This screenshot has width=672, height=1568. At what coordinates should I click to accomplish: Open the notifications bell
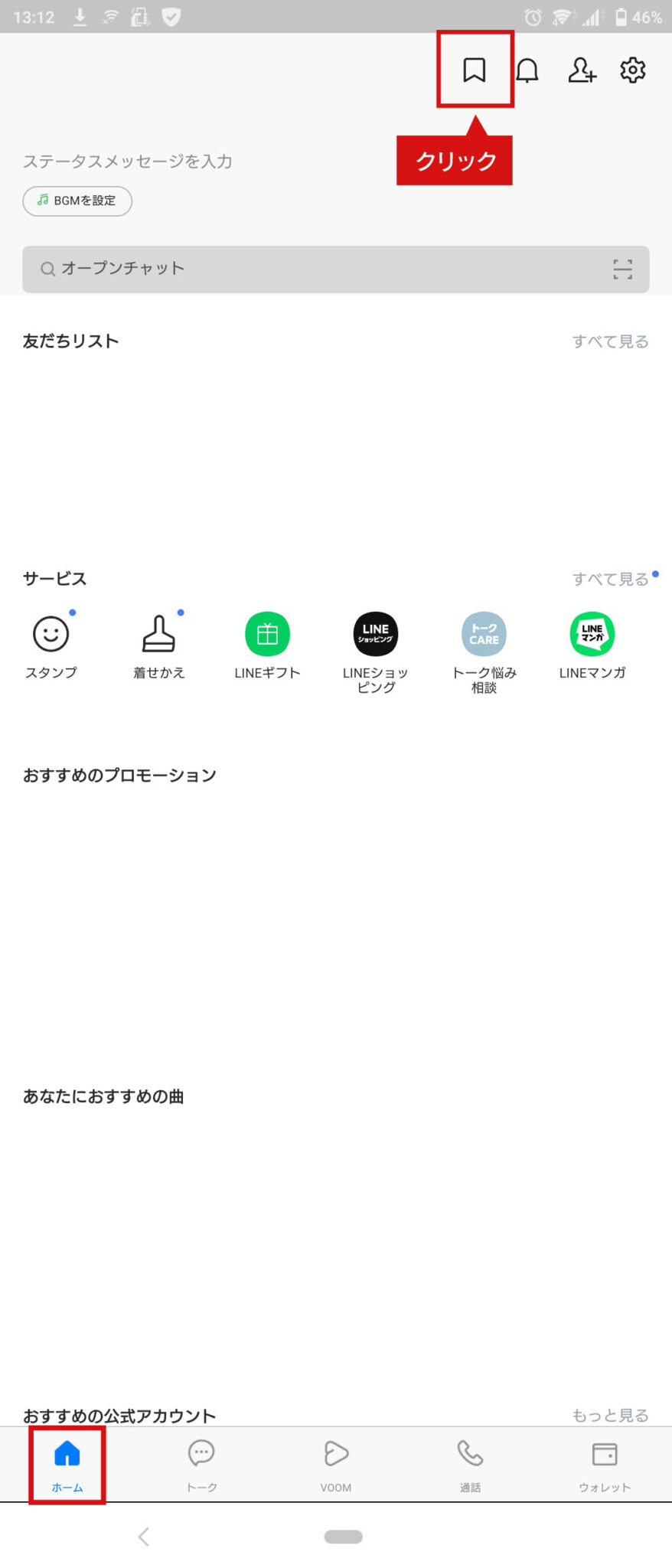[x=527, y=70]
